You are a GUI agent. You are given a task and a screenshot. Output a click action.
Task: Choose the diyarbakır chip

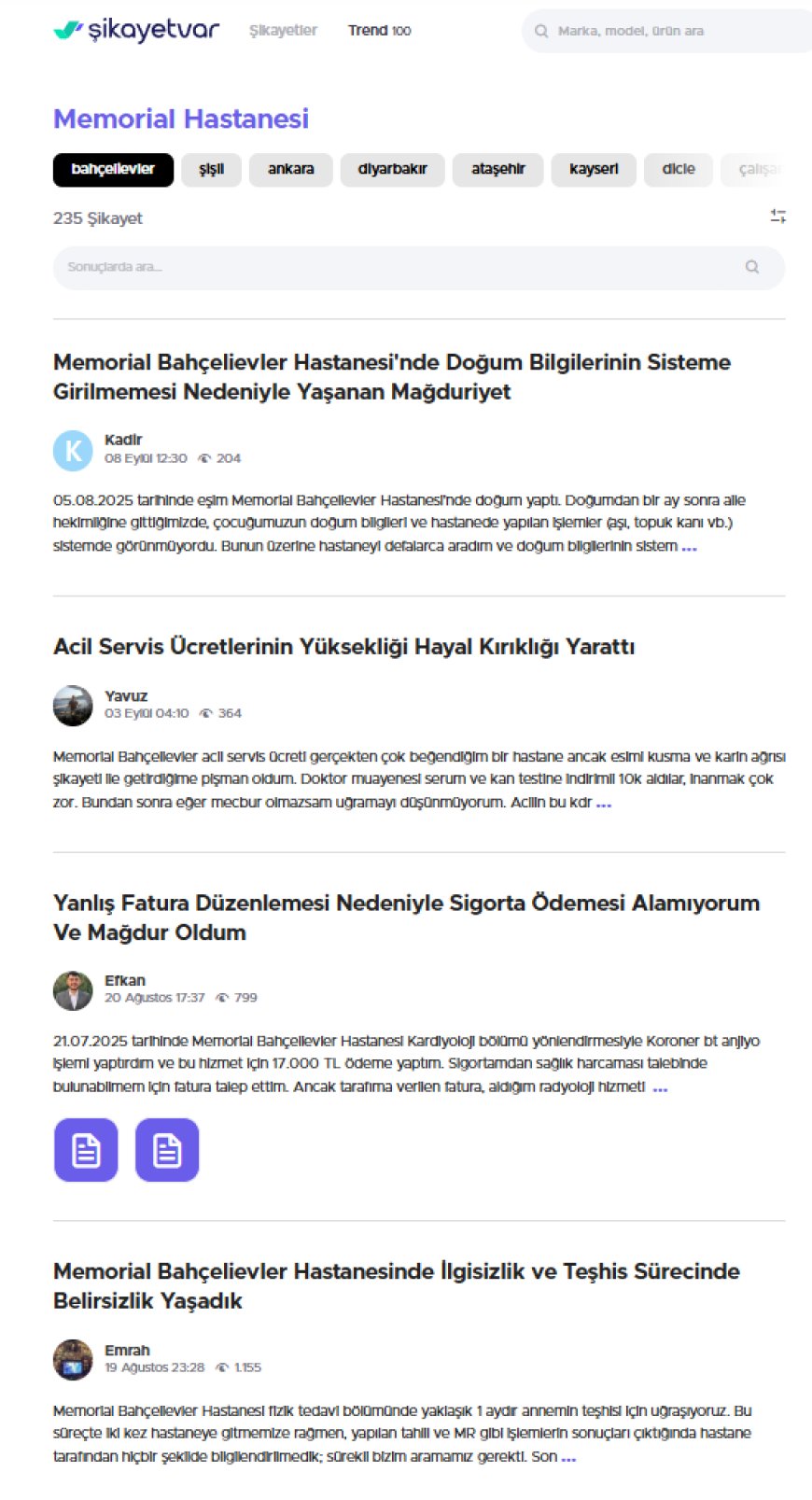pos(392,170)
